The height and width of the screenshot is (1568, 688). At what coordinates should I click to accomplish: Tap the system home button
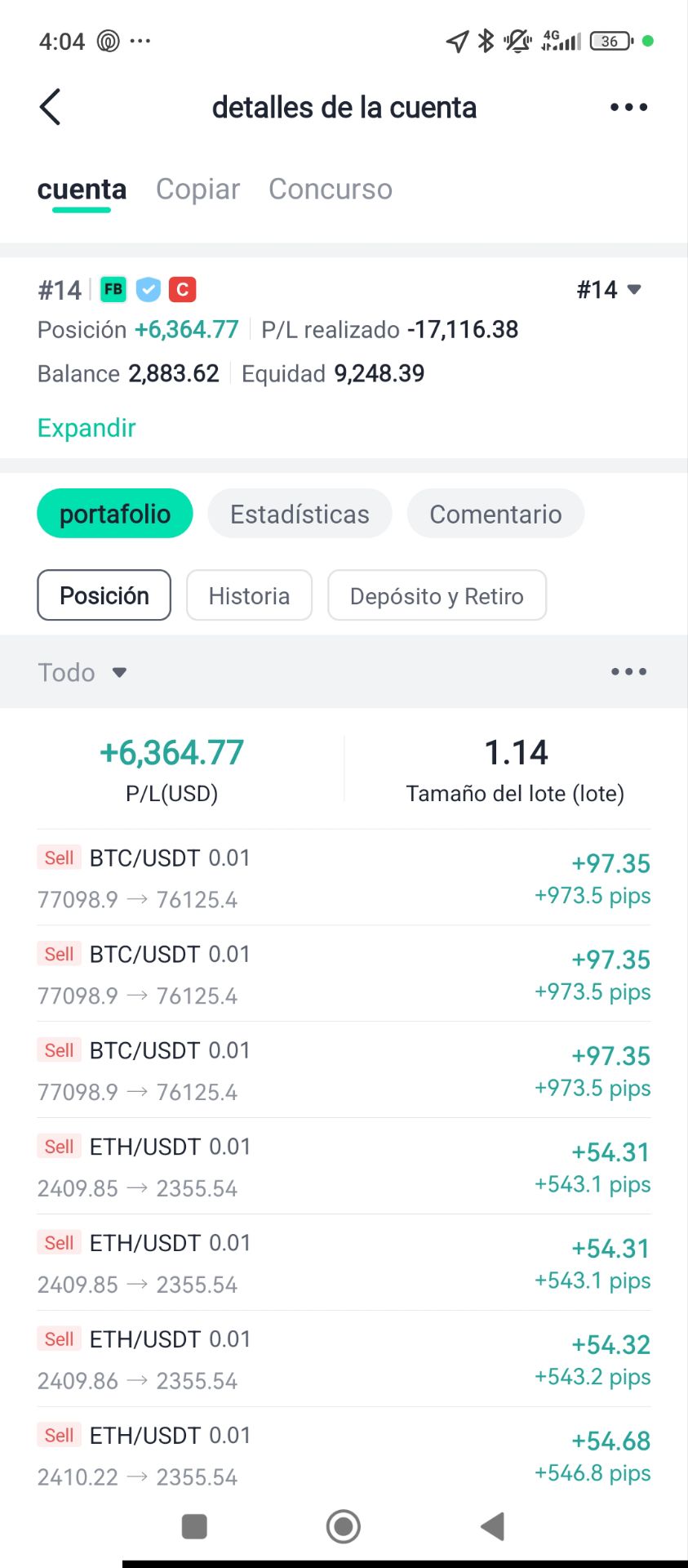click(343, 1526)
